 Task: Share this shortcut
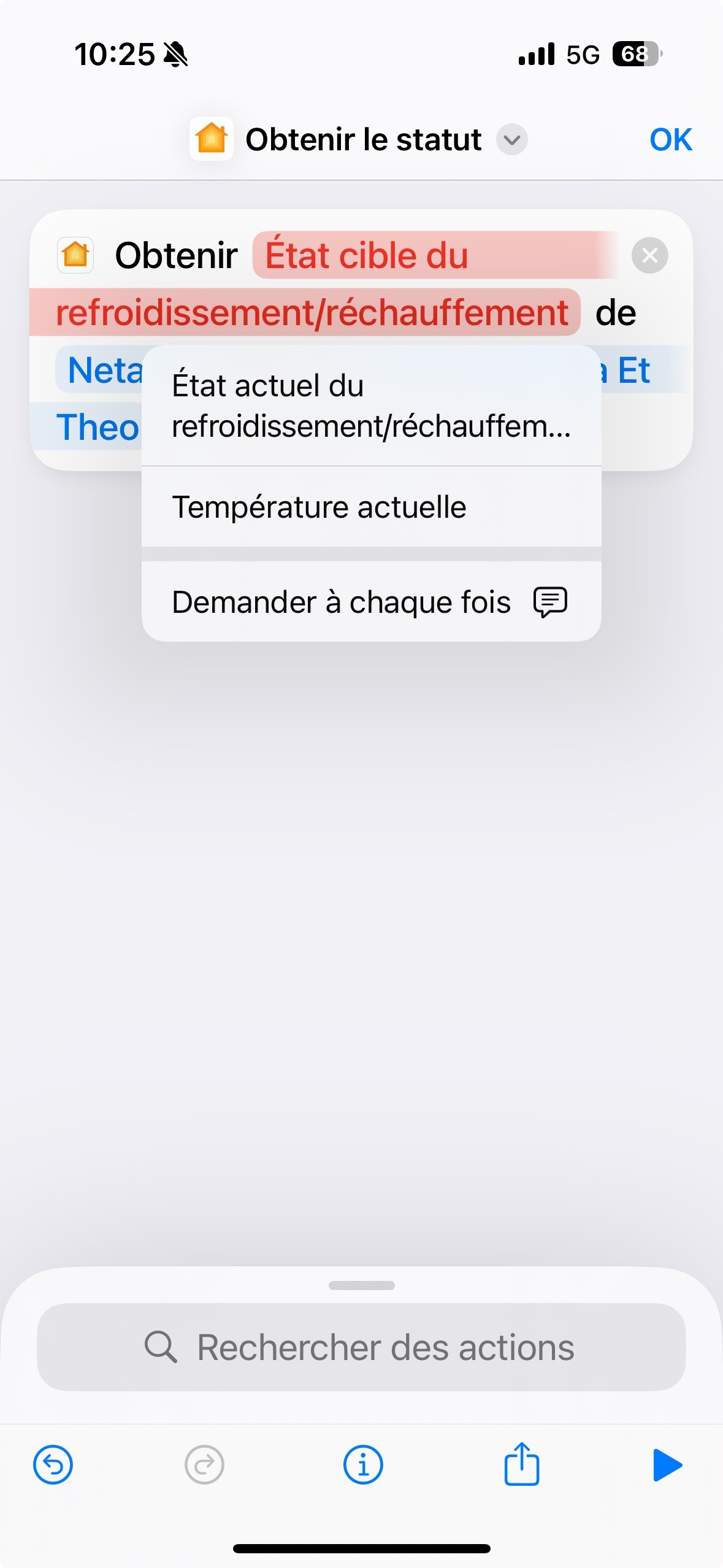(x=521, y=1464)
